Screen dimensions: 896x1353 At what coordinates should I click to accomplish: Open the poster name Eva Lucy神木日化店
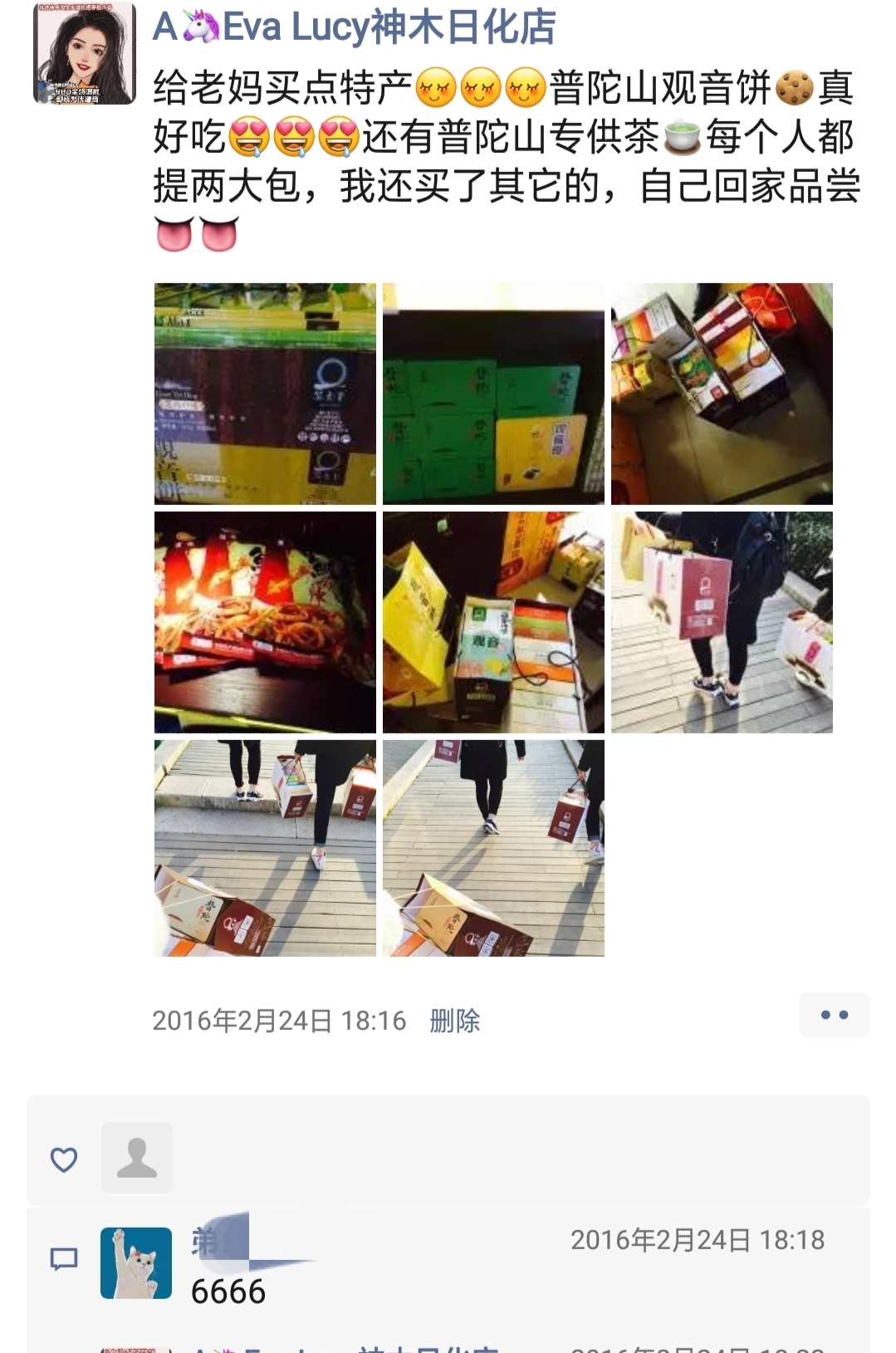[355, 27]
